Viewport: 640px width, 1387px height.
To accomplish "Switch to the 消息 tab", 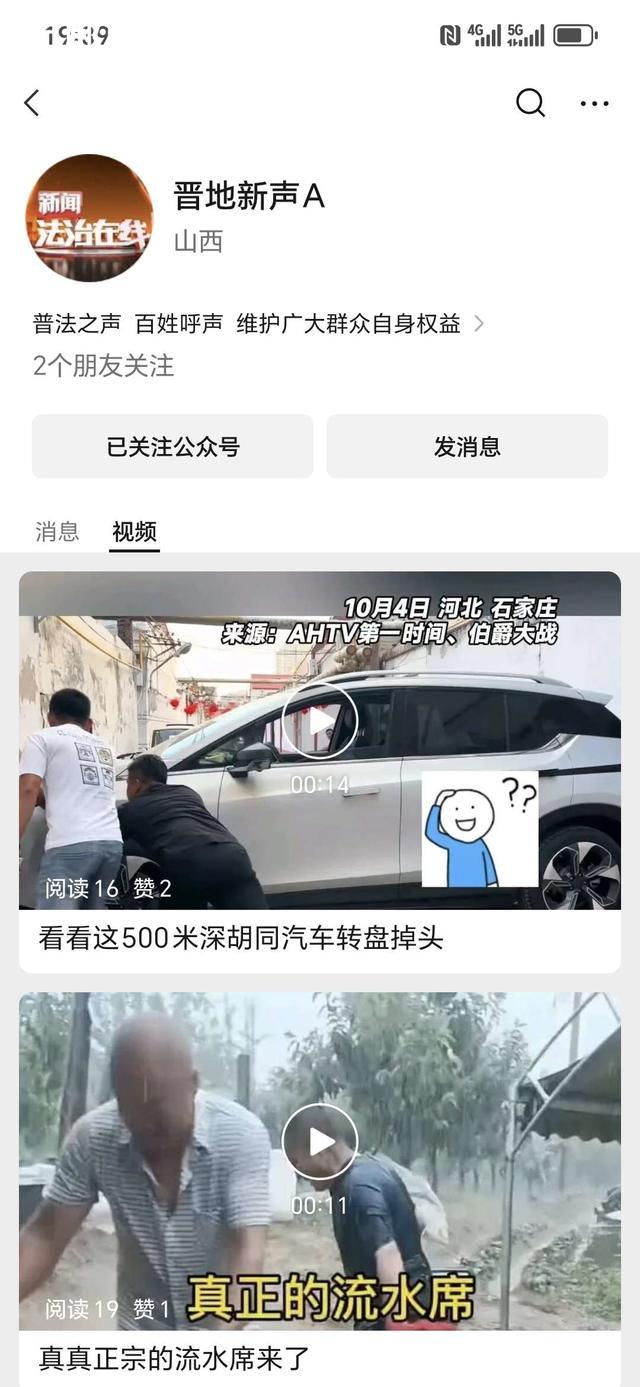I will pyautogui.click(x=57, y=532).
